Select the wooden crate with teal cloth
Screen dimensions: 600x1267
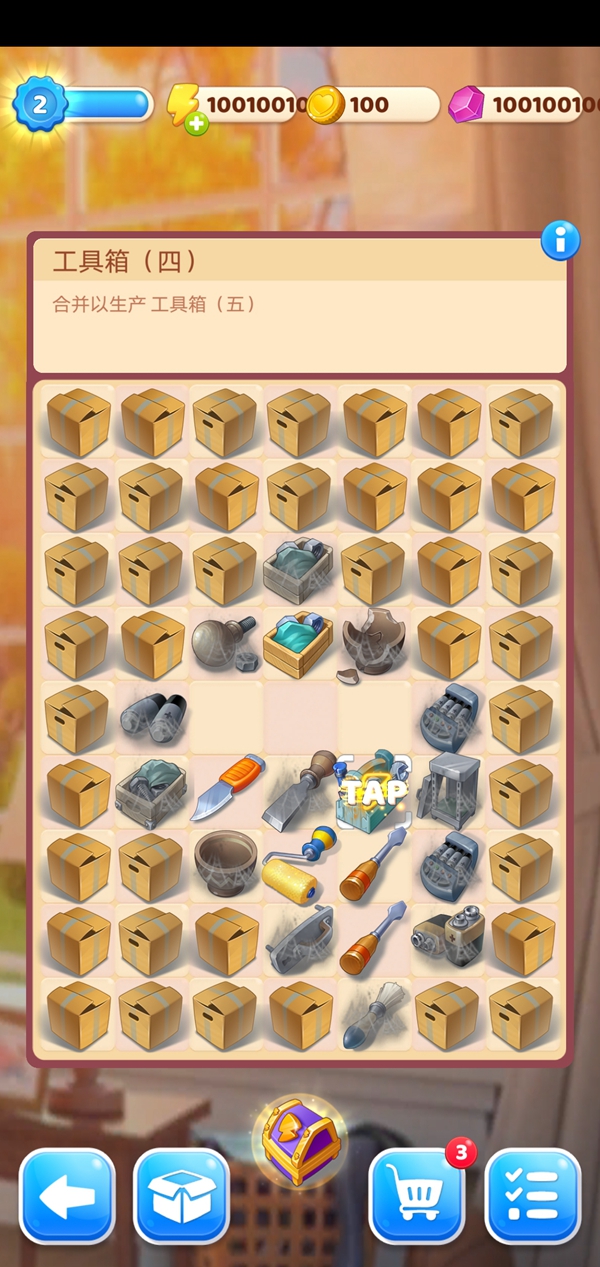point(299,645)
